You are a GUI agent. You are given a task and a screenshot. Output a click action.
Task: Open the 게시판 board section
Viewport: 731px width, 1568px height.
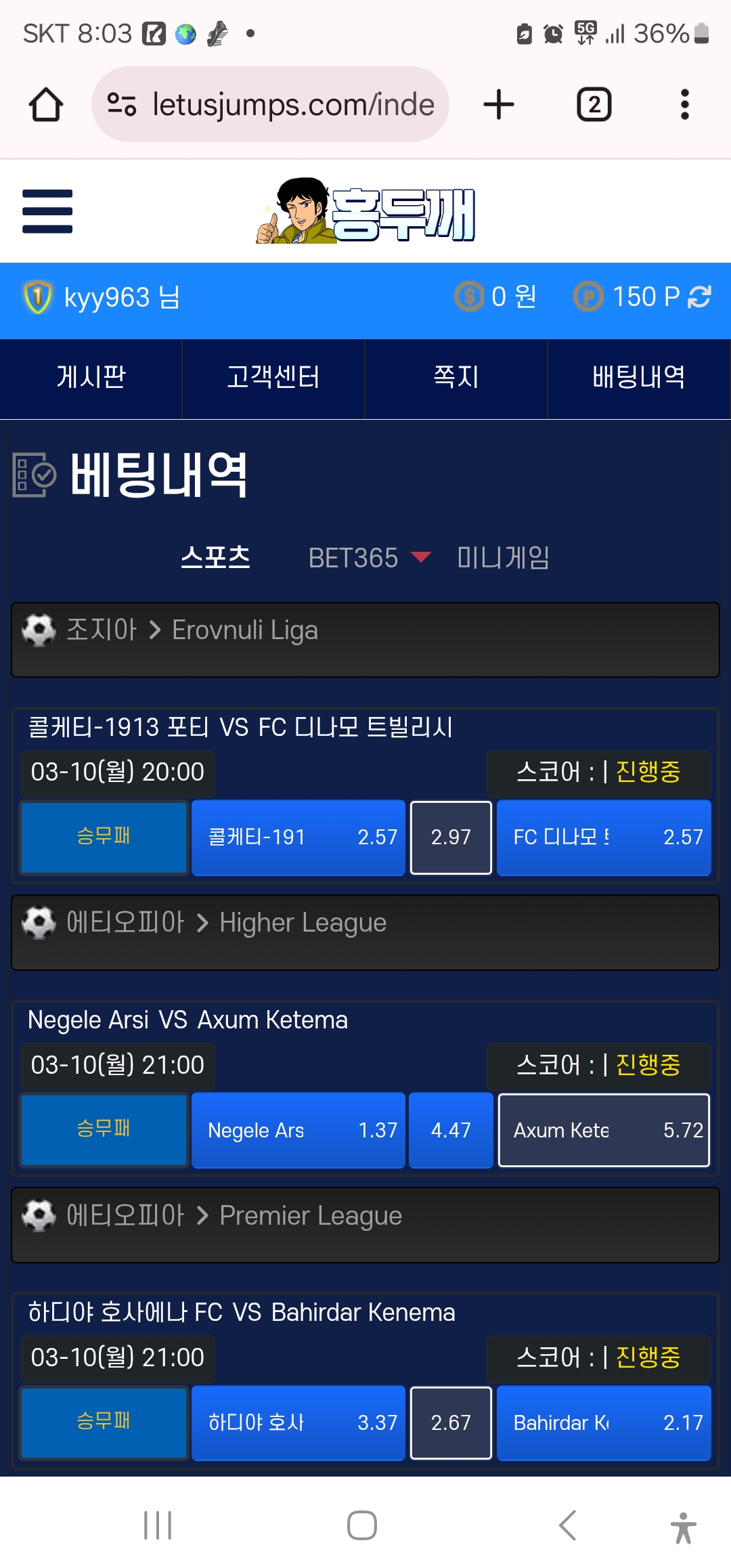tap(91, 378)
